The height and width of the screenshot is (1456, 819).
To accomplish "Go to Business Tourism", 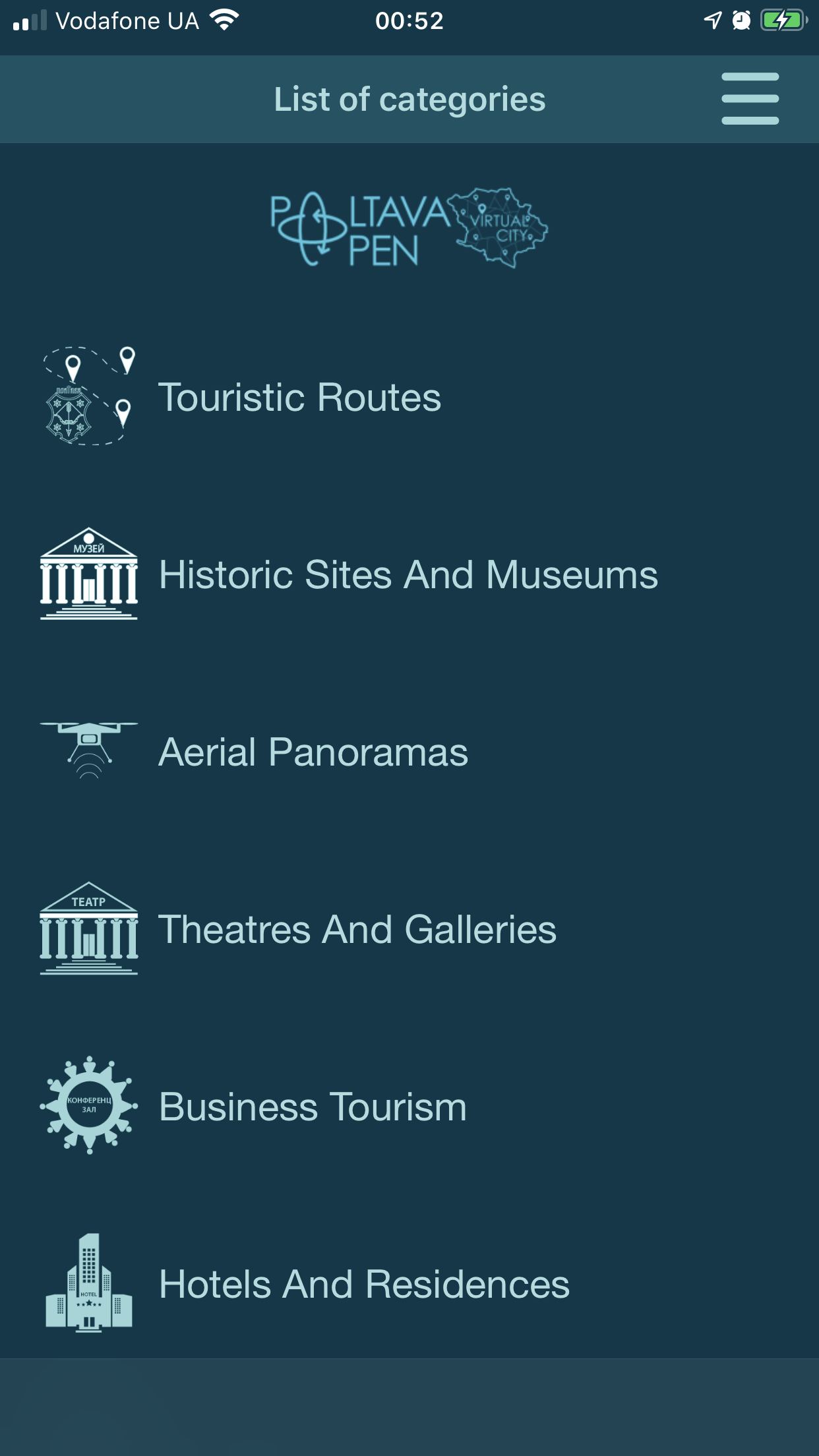I will (x=409, y=1107).
